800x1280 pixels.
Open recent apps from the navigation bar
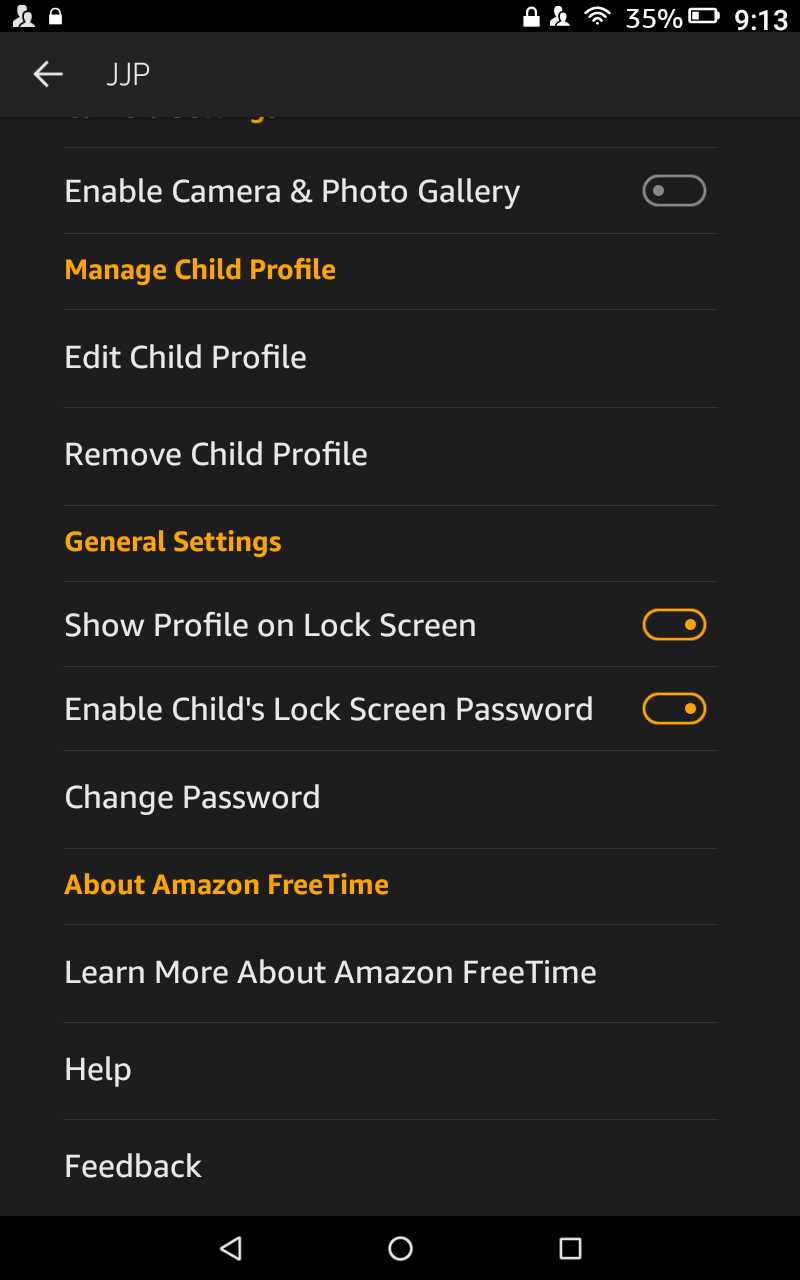click(570, 1248)
